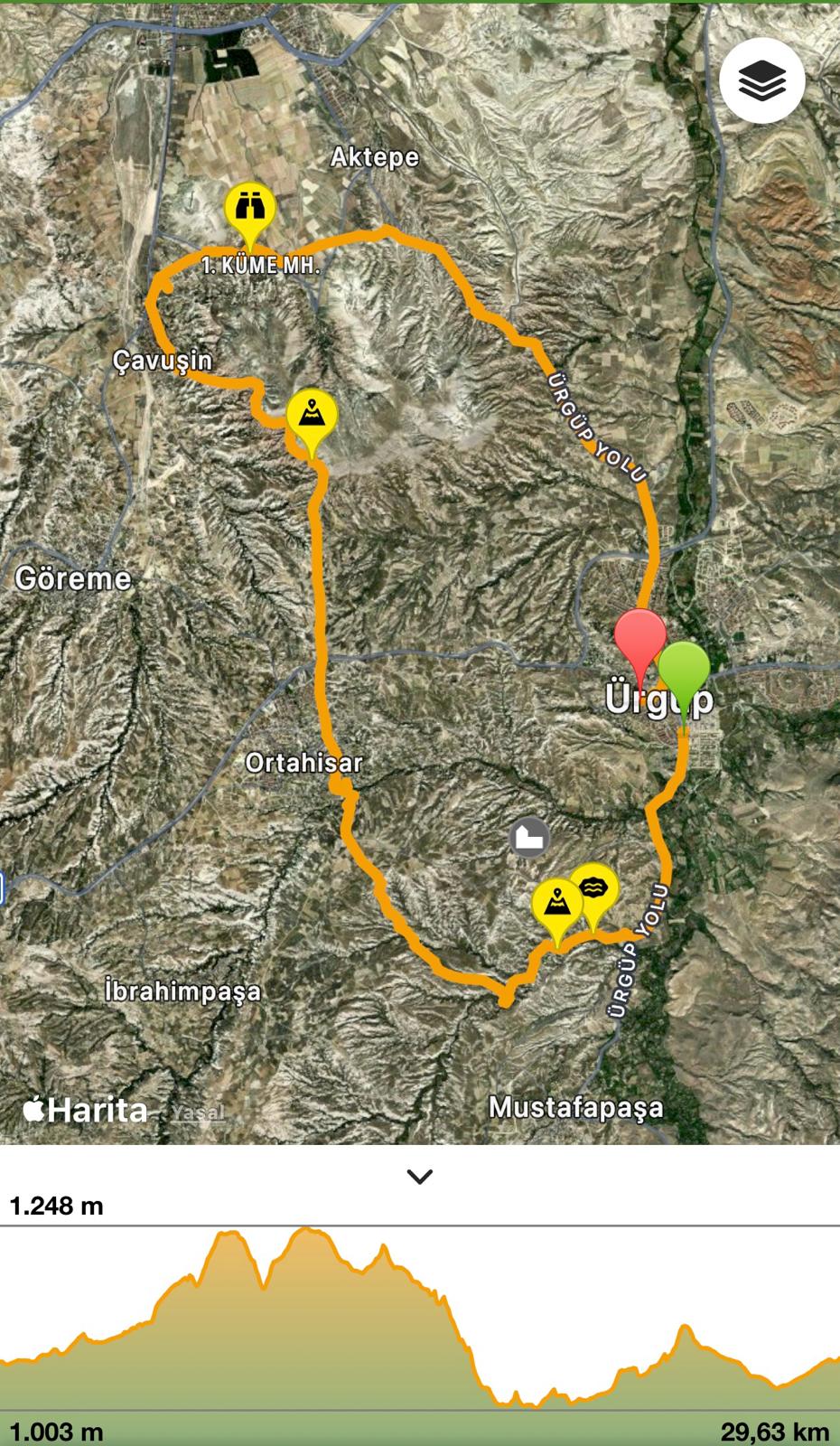Open the Yasal legal link
Viewport: 840px width, 1446px height.
[x=198, y=1112]
